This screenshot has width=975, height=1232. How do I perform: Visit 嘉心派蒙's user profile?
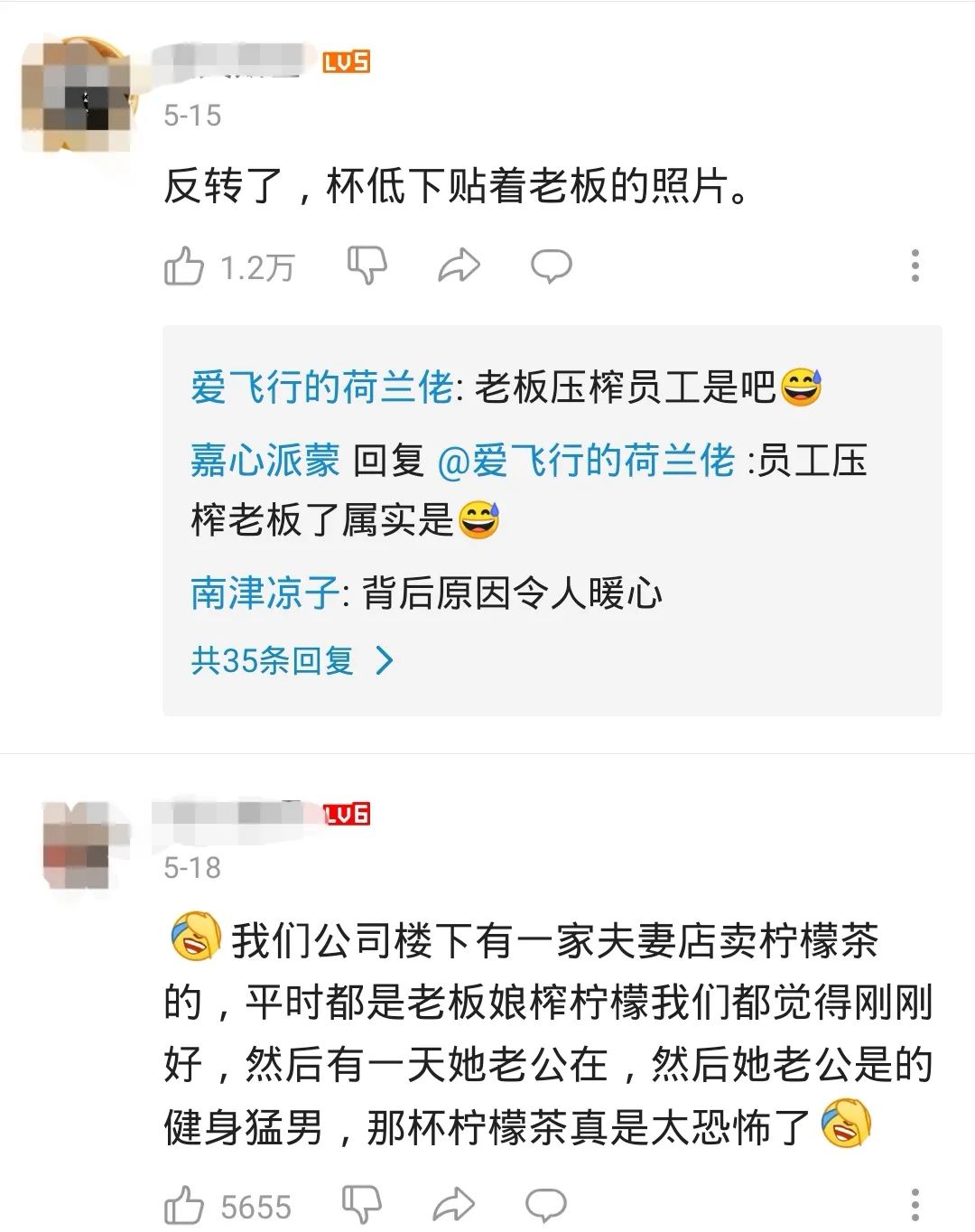265,461
